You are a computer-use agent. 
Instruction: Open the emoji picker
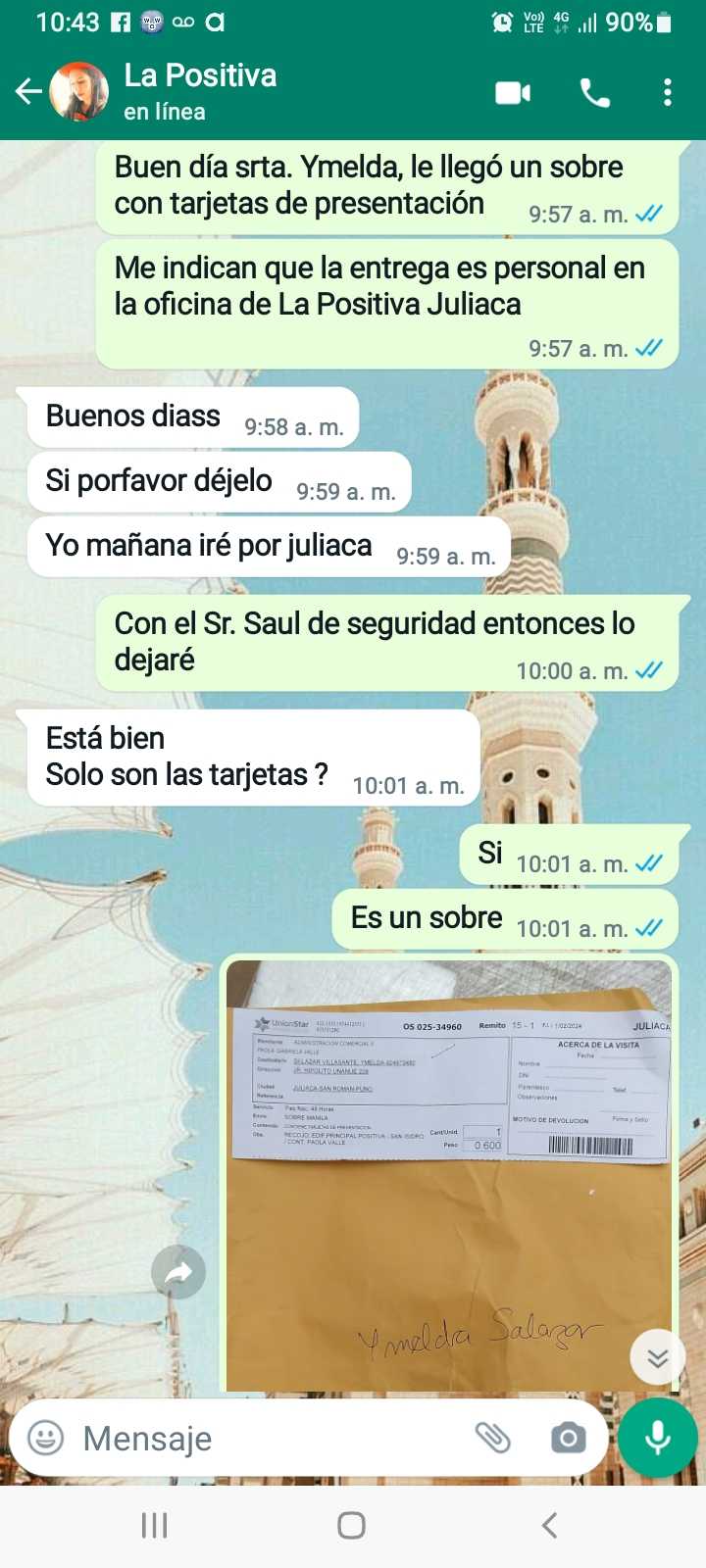45,1438
